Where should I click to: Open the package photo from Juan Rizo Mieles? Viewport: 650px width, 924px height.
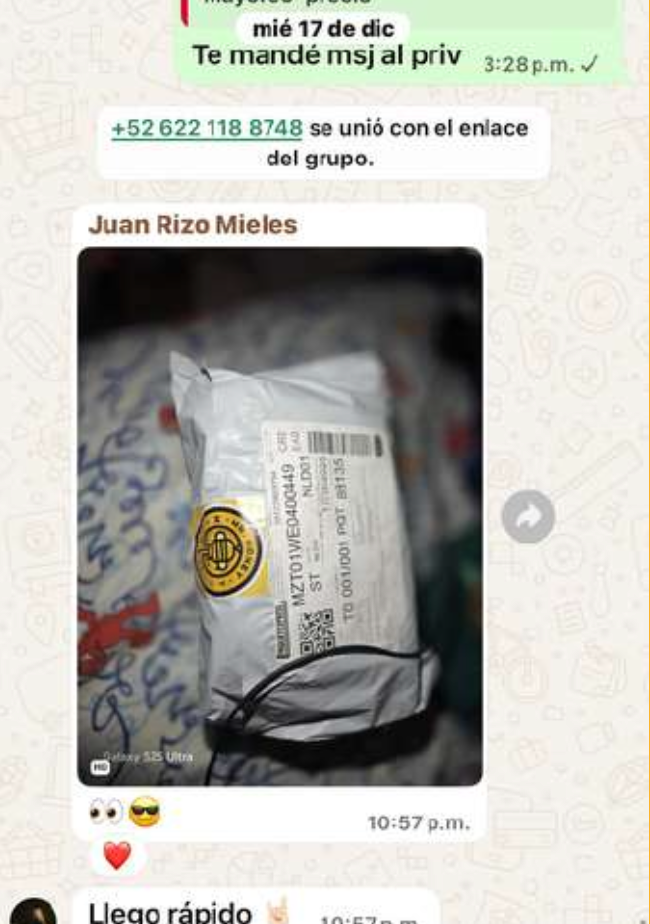[280, 515]
